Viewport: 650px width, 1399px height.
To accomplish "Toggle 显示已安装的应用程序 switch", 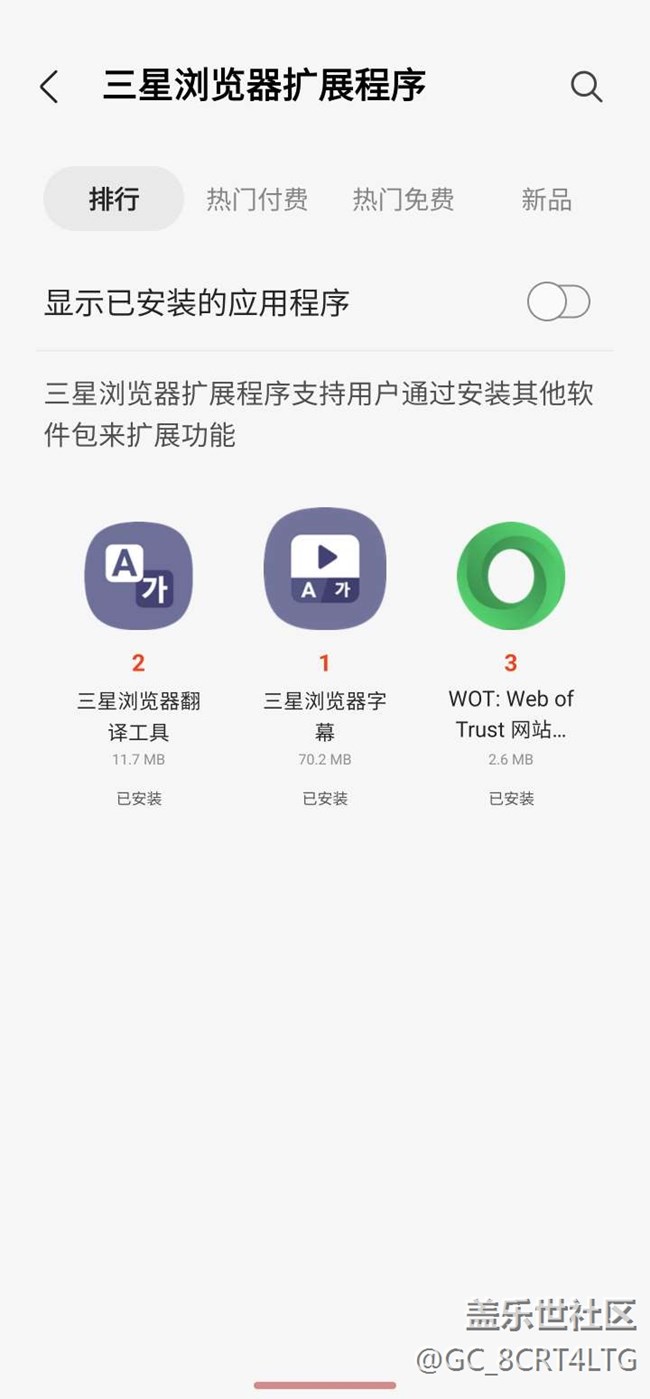I will coord(558,302).
